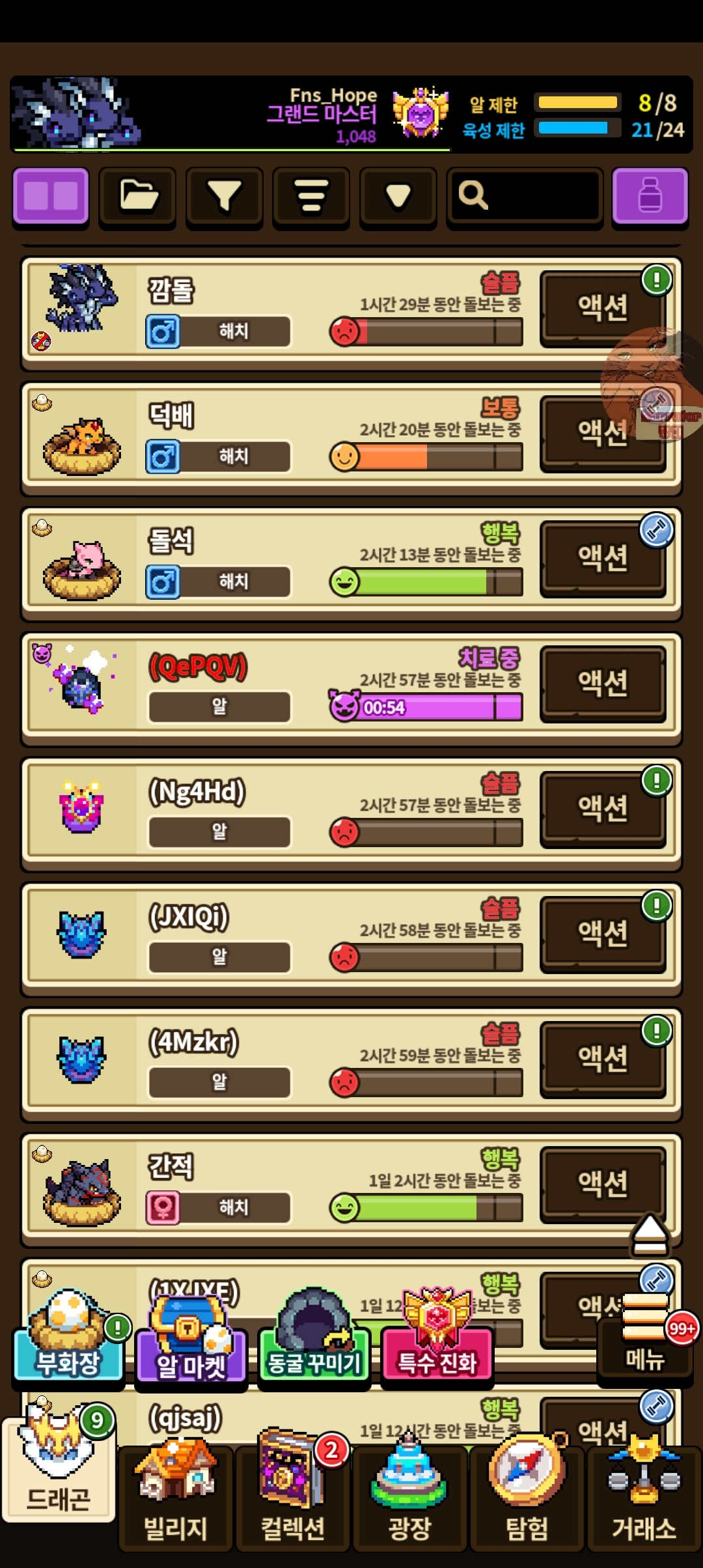
Task: Tap 액션 for egg (JXIQi)
Action: (x=603, y=933)
